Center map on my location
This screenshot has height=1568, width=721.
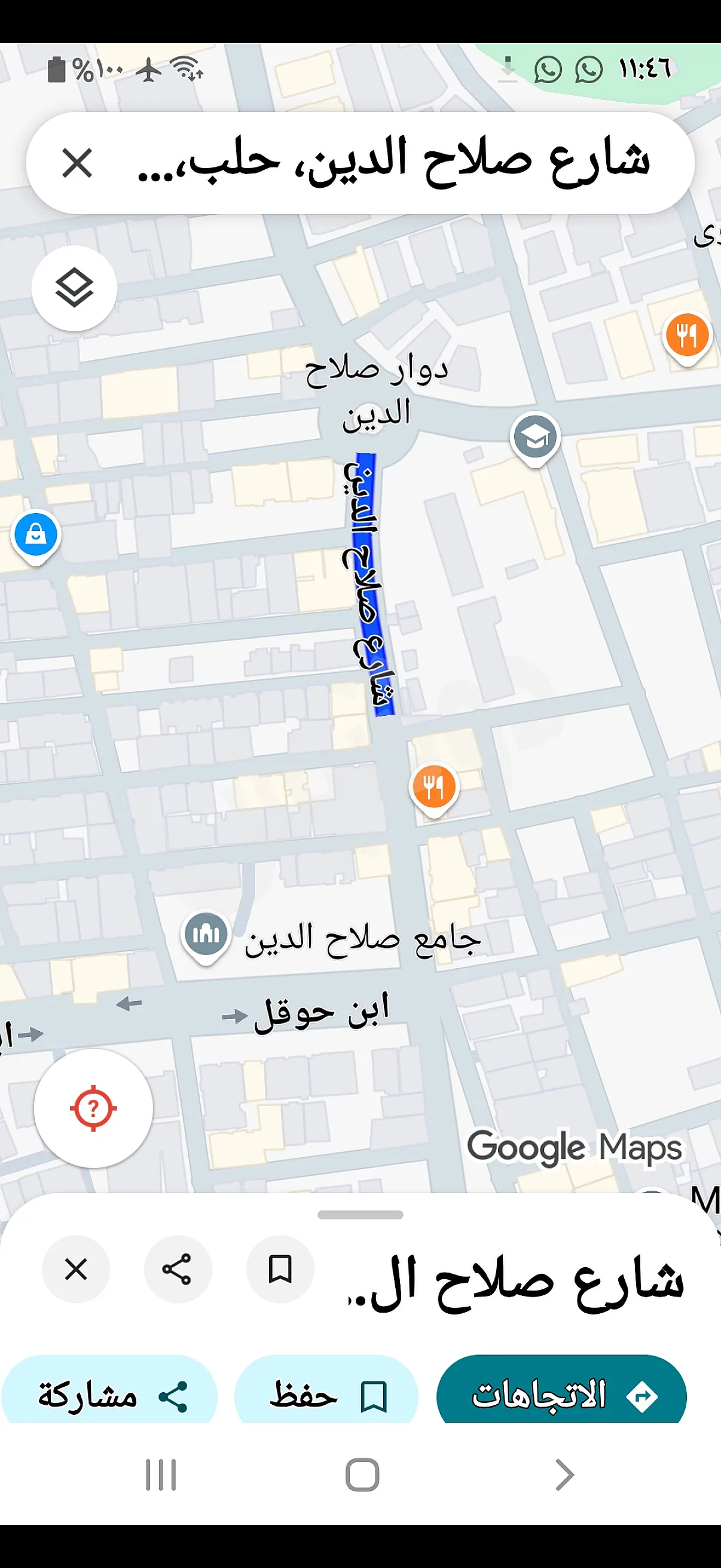coord(93,1109)
